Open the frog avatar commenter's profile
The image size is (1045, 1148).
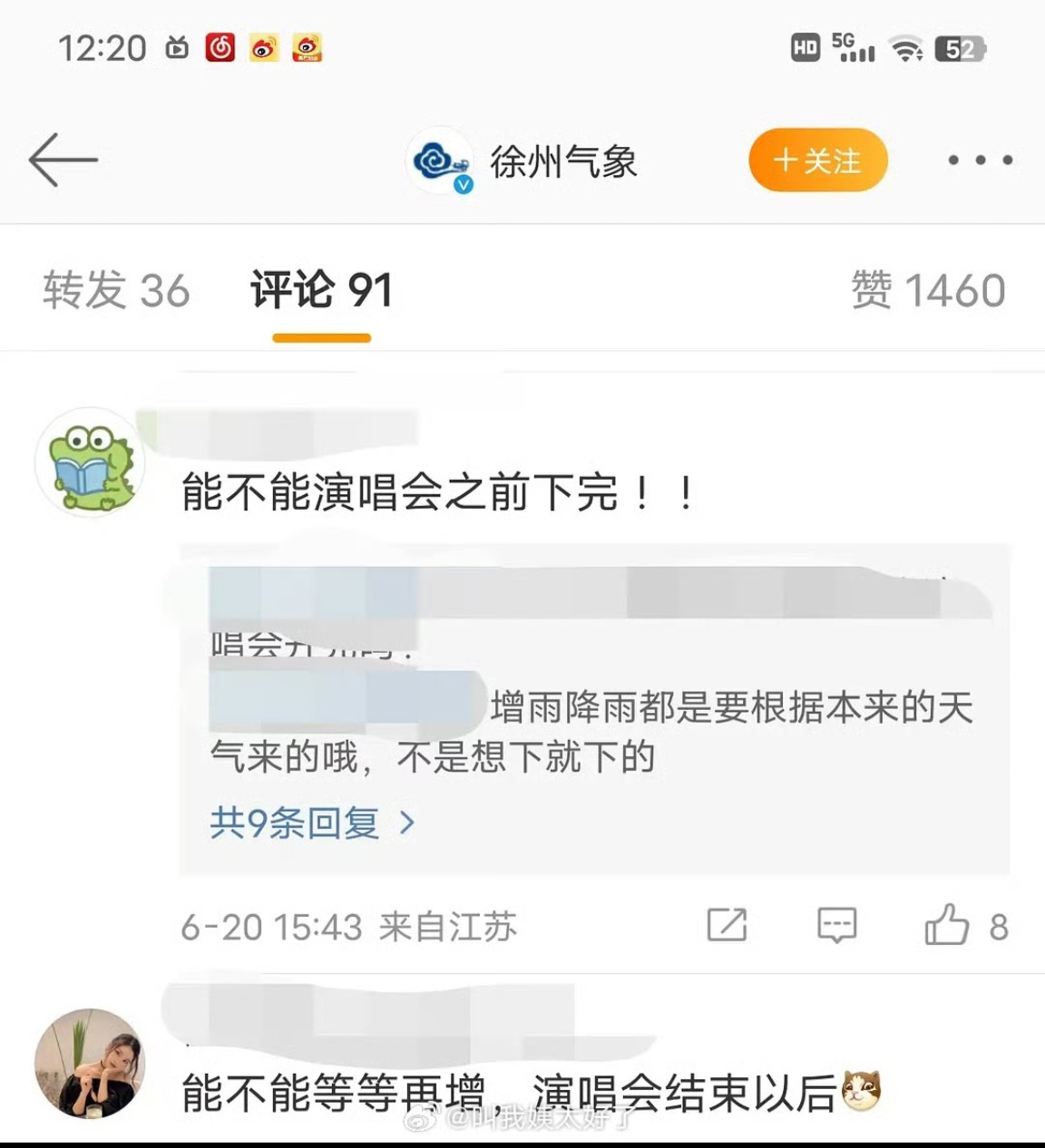click(x=90, y=462)
